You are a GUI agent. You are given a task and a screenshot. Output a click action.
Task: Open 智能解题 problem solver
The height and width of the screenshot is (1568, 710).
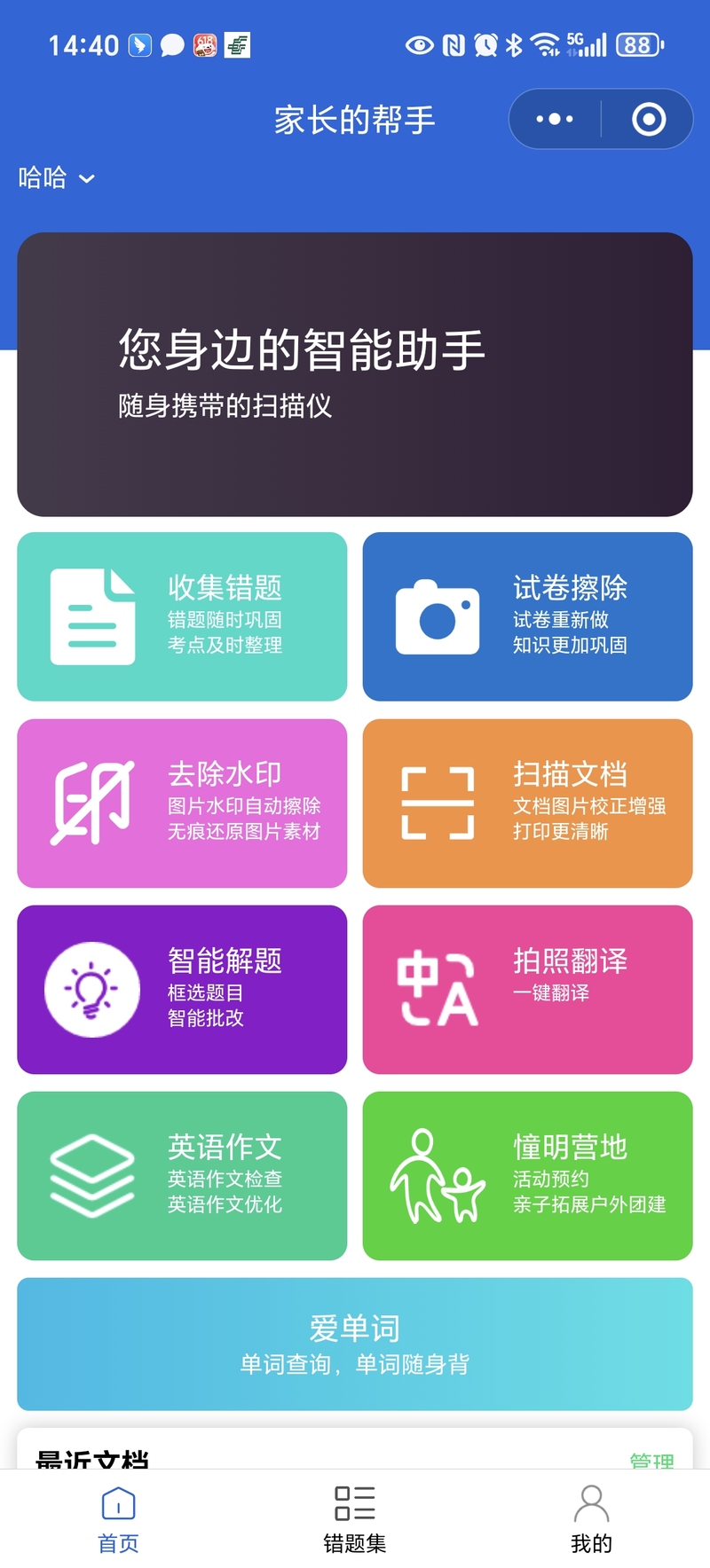pos(182,989)
